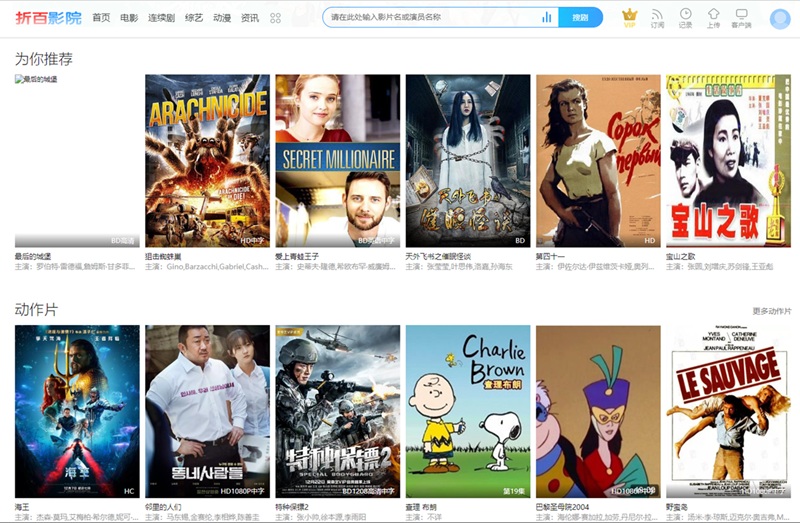Image resolution: width=800 pixels, height=523 pixels.
Task: View more action films via 更多动作片
Action: [771, 311]
